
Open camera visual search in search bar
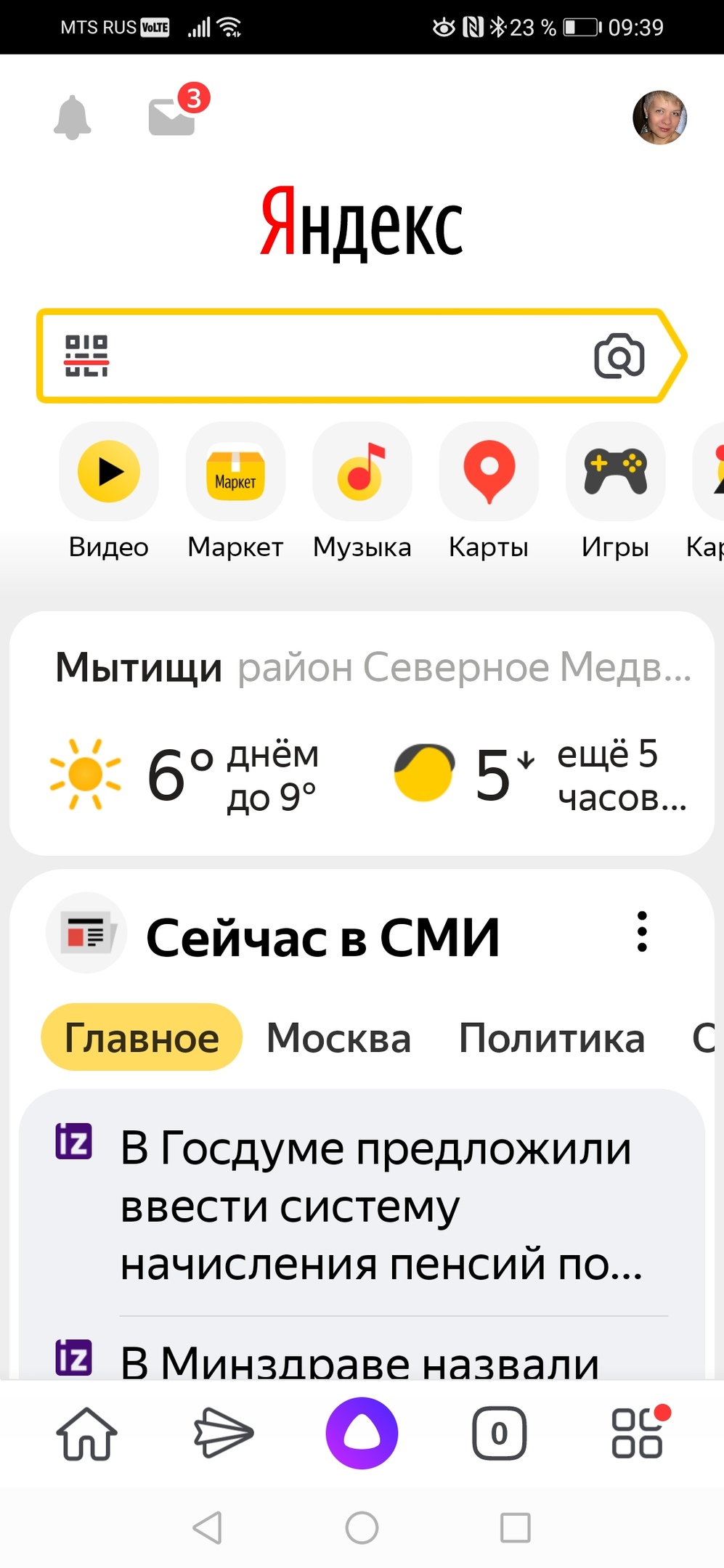[x=619, y=356]
